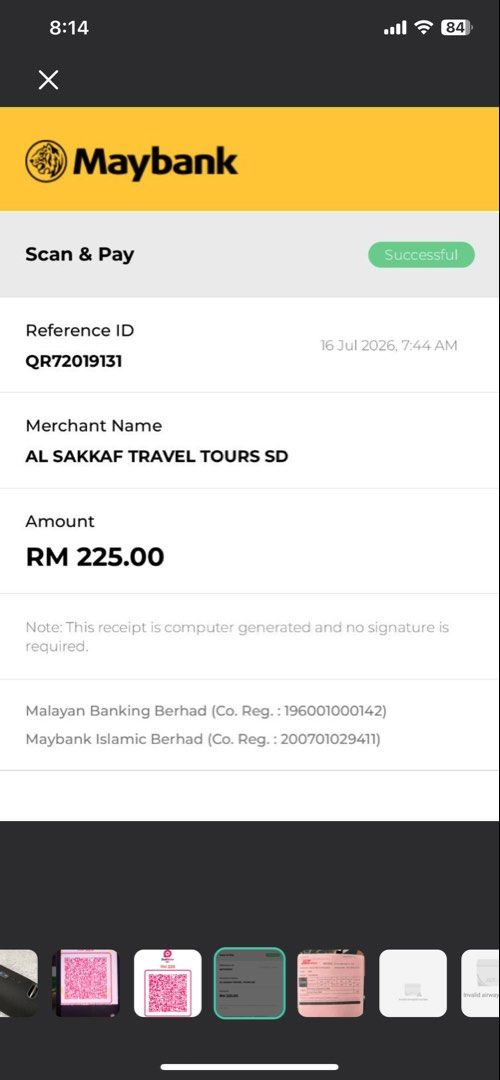
Task: Open the full-frame pink QR code thumbnail
Action: pos(86,983)
